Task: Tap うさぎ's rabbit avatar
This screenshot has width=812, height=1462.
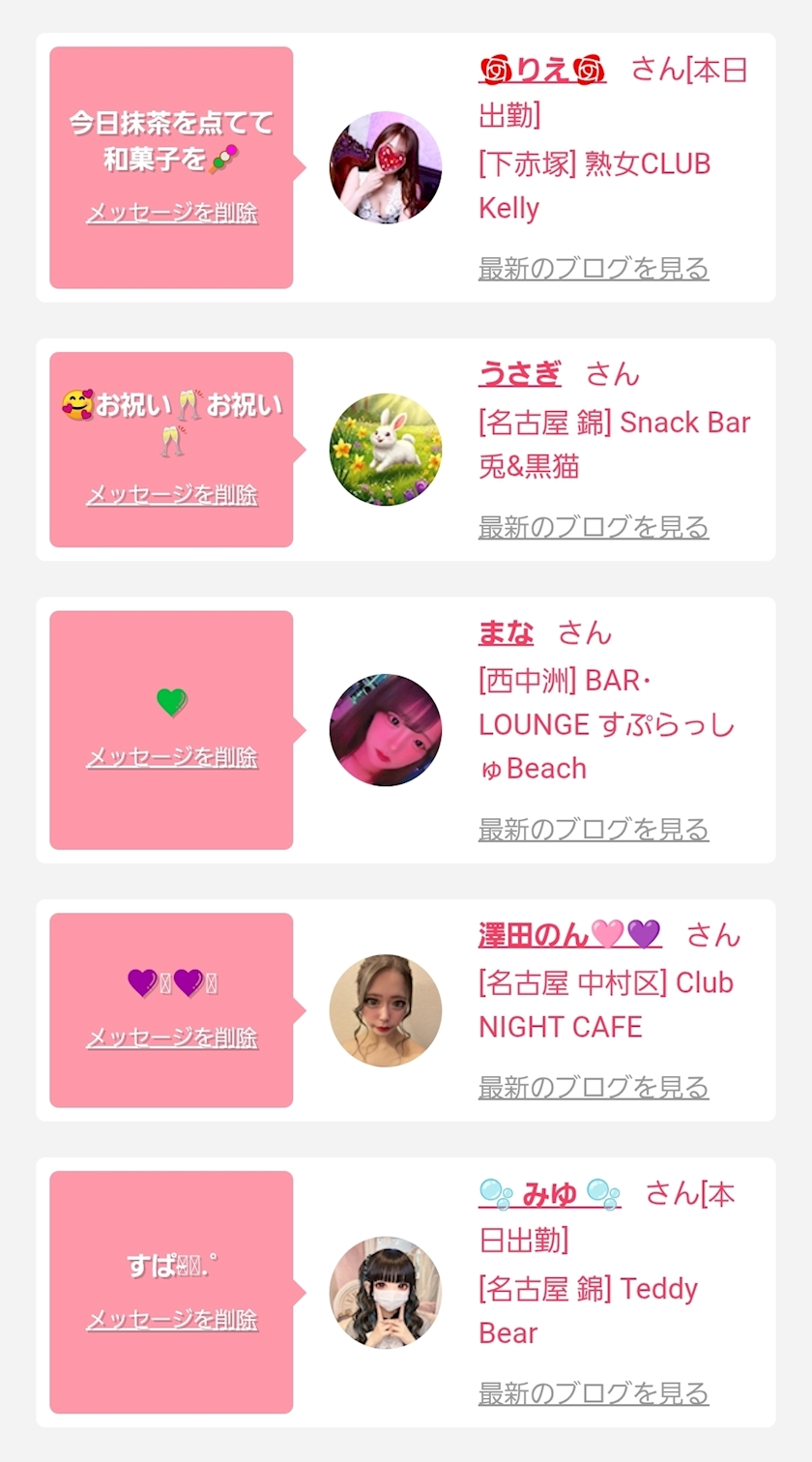Action: point(386,450)
